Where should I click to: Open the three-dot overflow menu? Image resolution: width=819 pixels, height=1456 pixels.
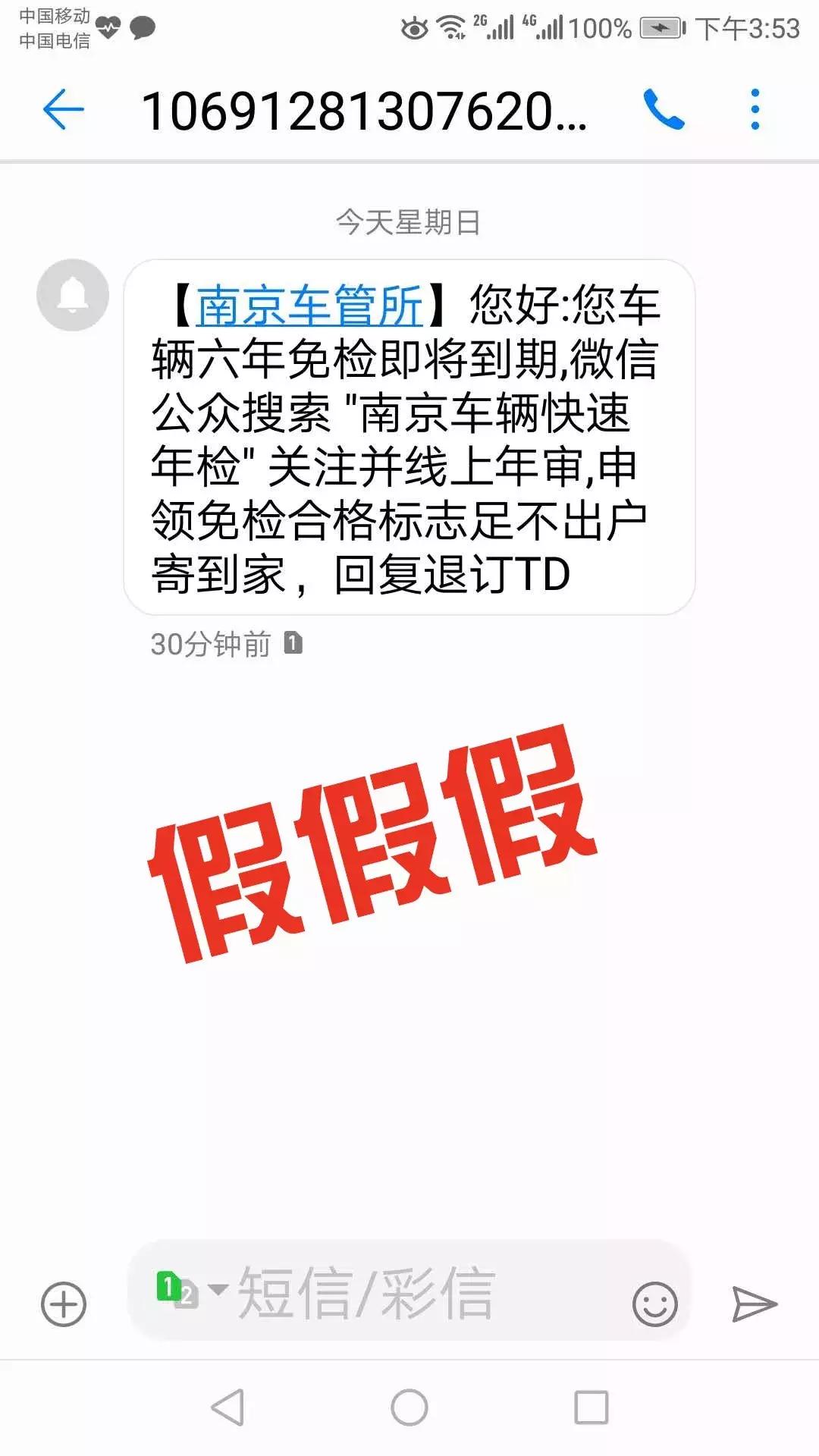[x=753, y=110]
